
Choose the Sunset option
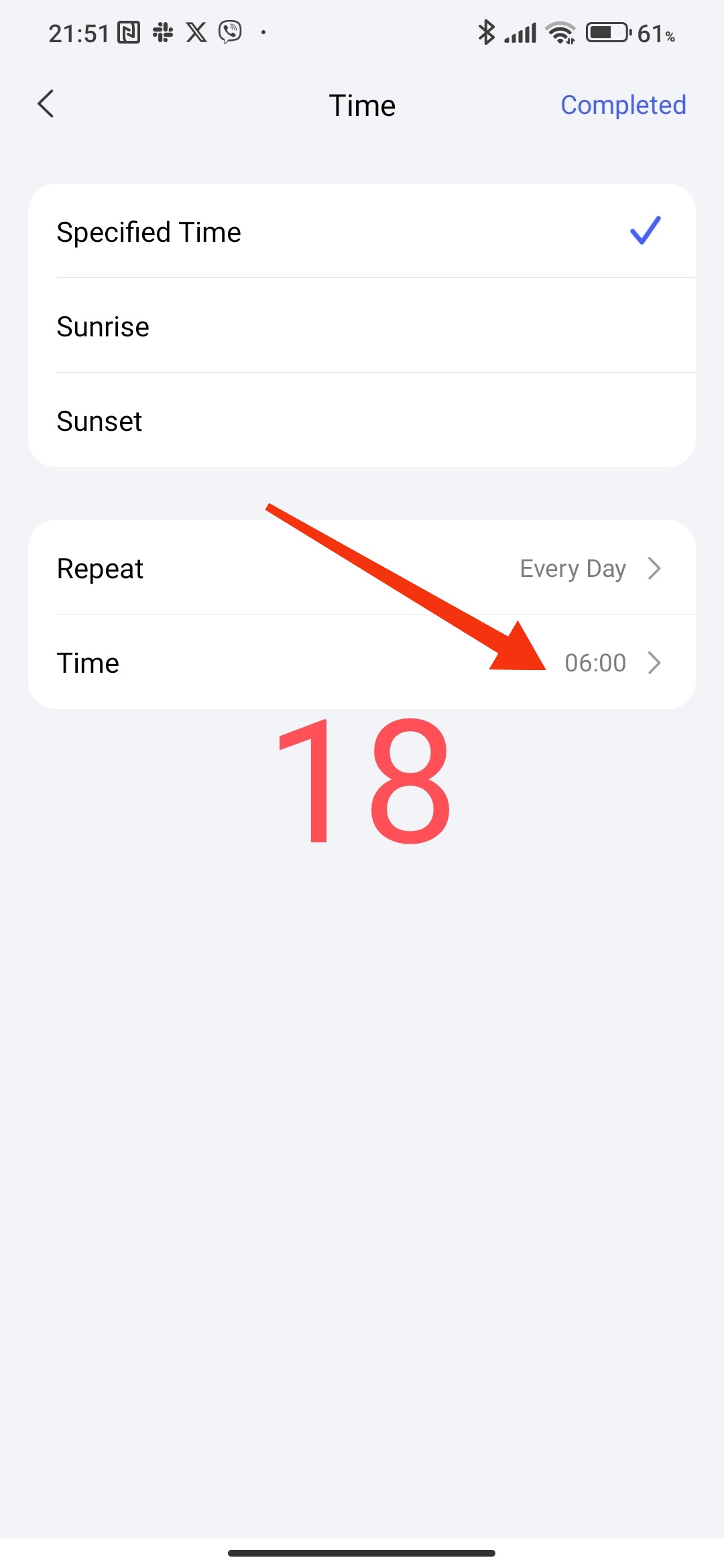tap(362, 421)
